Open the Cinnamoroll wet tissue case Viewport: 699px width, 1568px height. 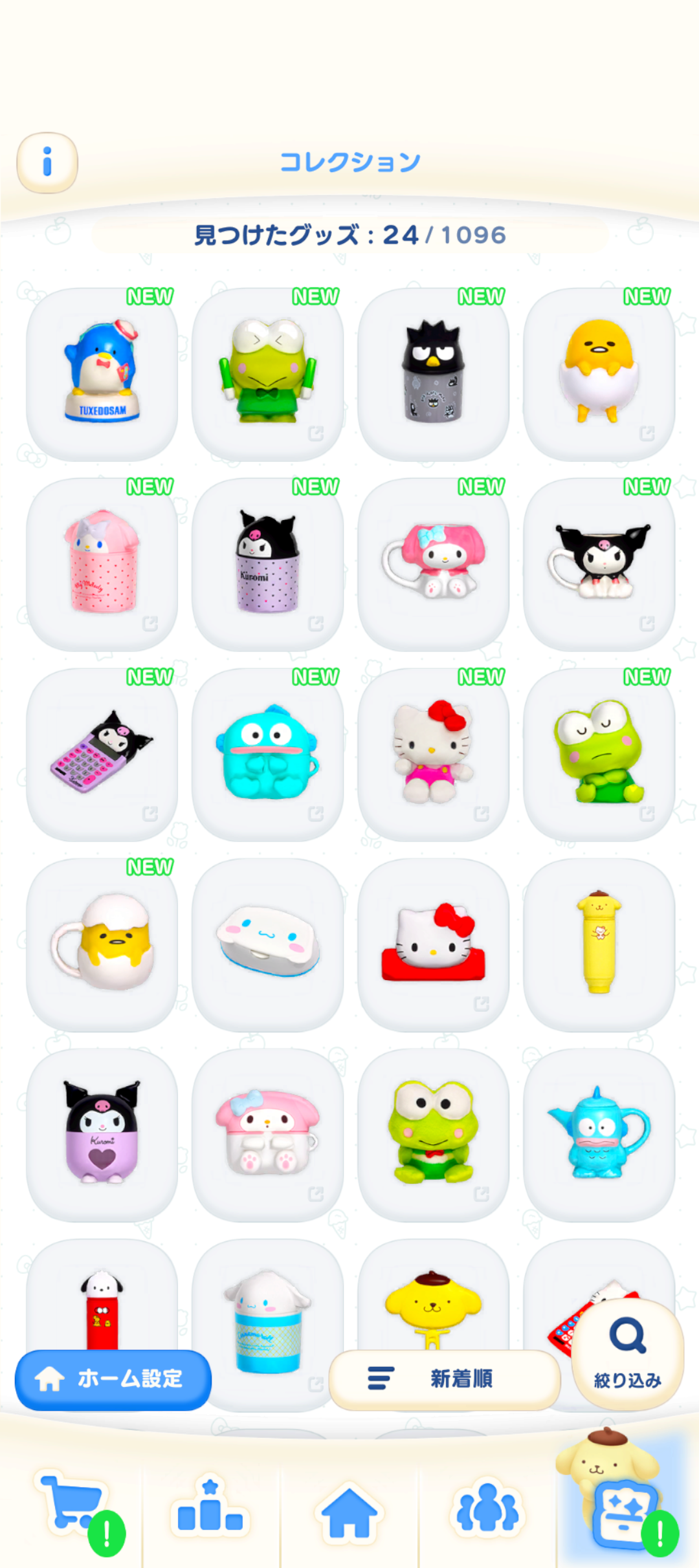[268, 944]
